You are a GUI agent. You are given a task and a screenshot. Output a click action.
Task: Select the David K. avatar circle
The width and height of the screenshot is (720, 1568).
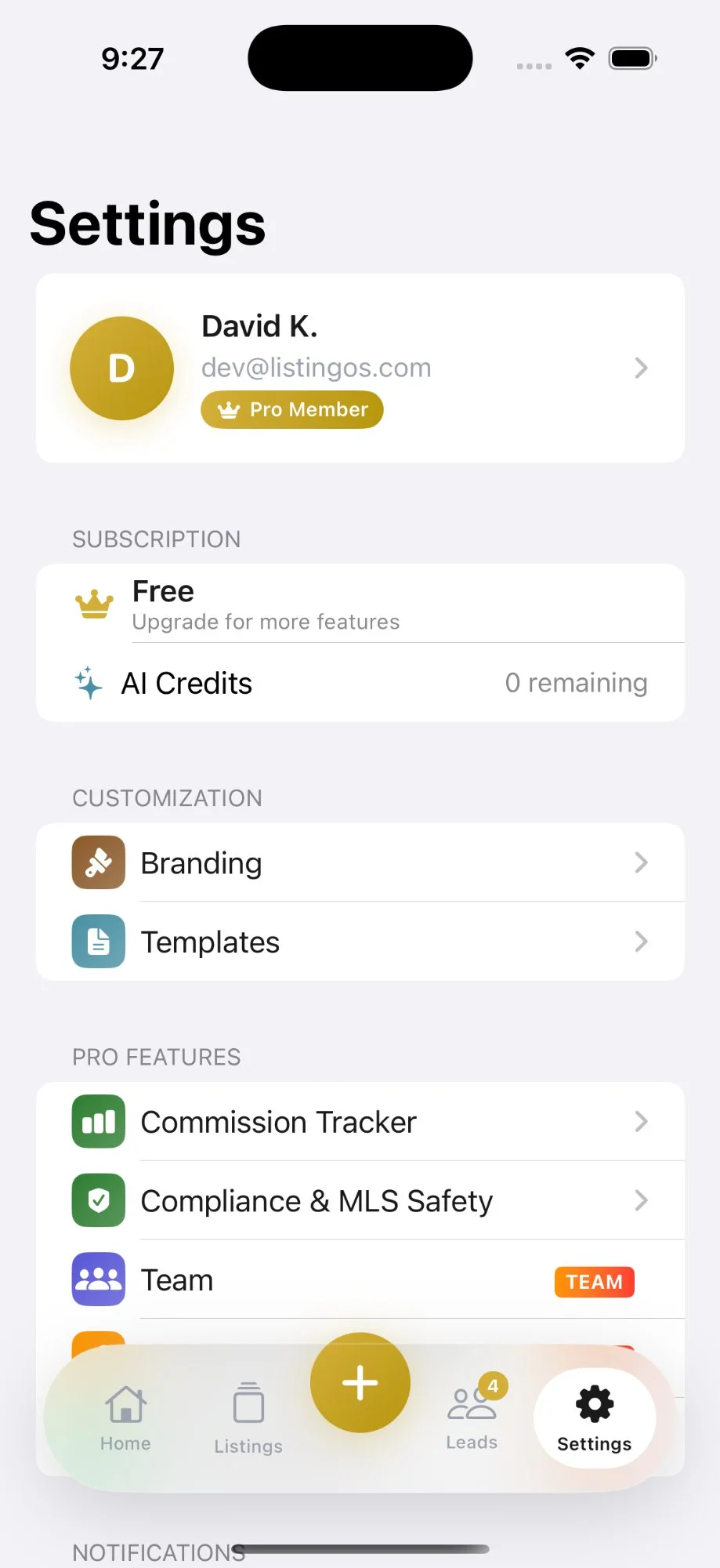121,368
